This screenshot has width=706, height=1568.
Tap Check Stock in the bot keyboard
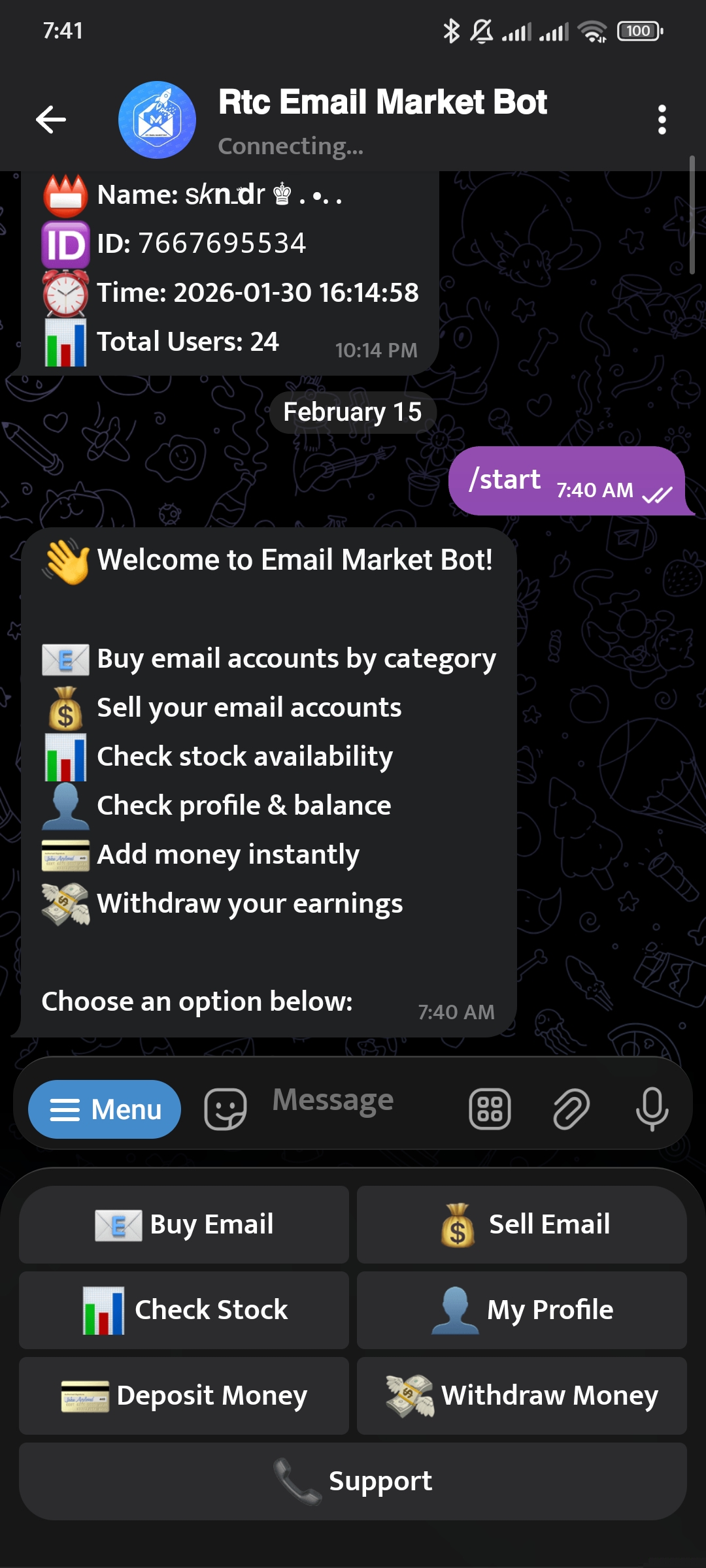(x=184, y=1310)
